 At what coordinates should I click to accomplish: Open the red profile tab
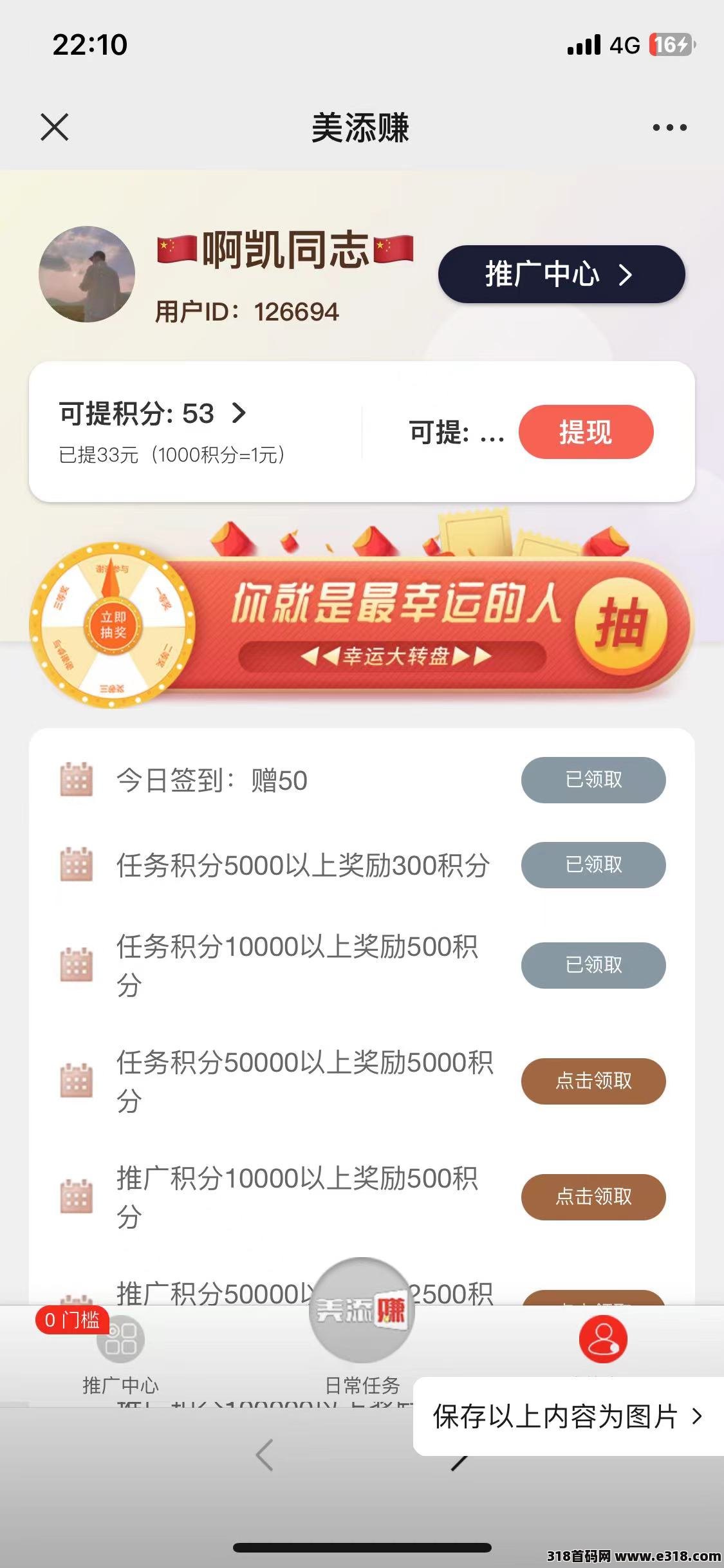pos(603,1339)
